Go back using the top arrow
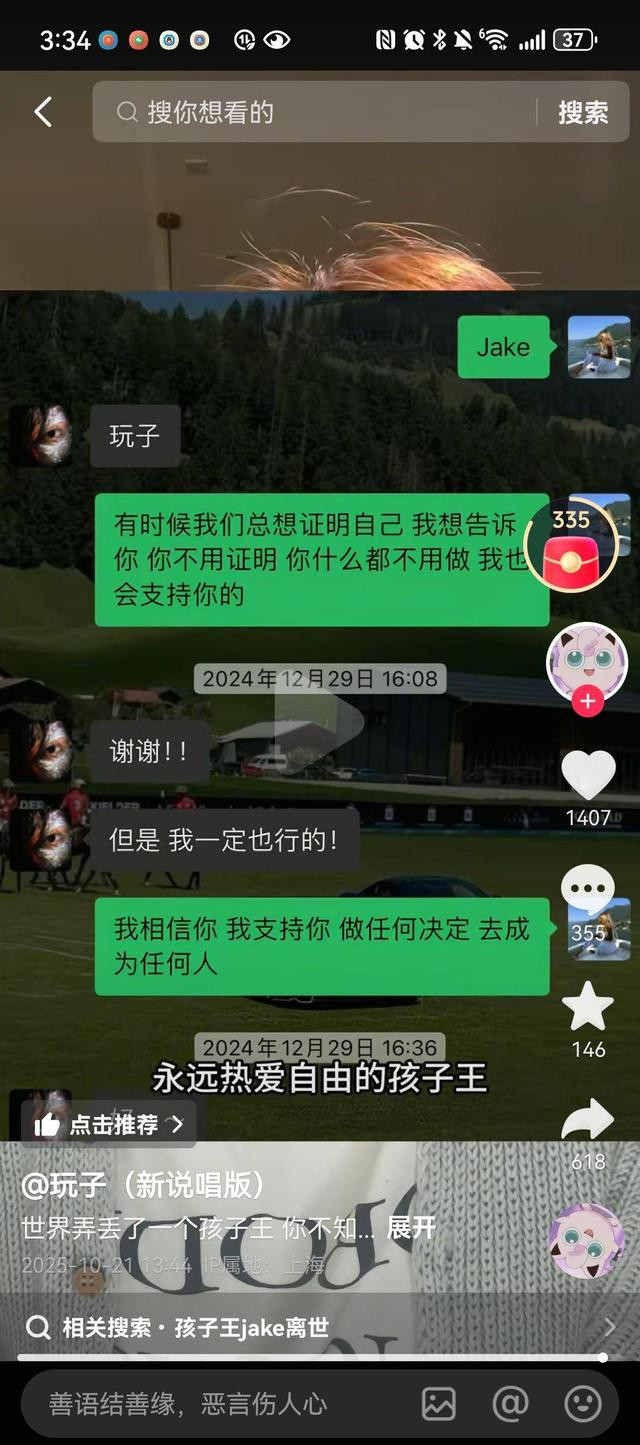This screenshot has height=1445, width=640. coord(43,112)
